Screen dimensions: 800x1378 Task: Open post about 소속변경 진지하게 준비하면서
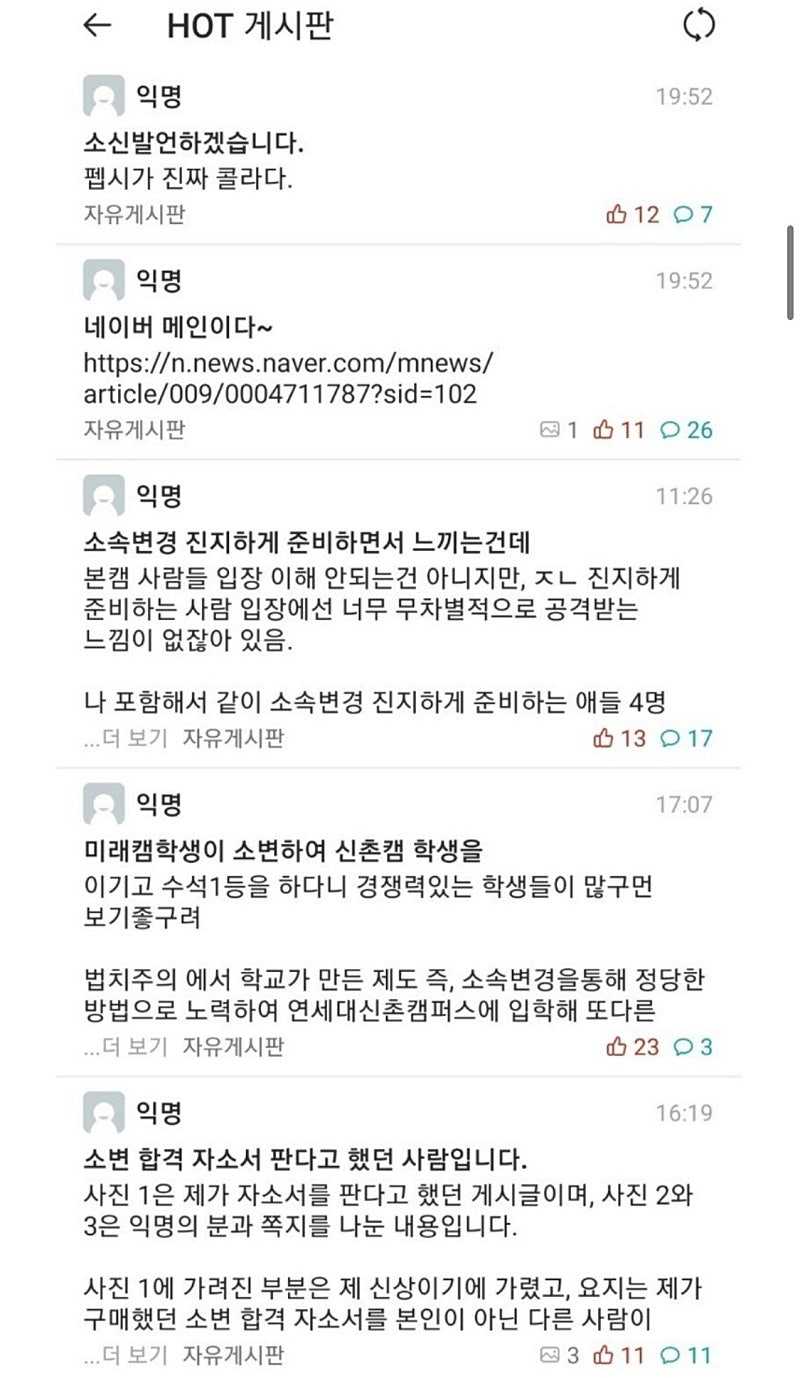(x=307, y=544)
